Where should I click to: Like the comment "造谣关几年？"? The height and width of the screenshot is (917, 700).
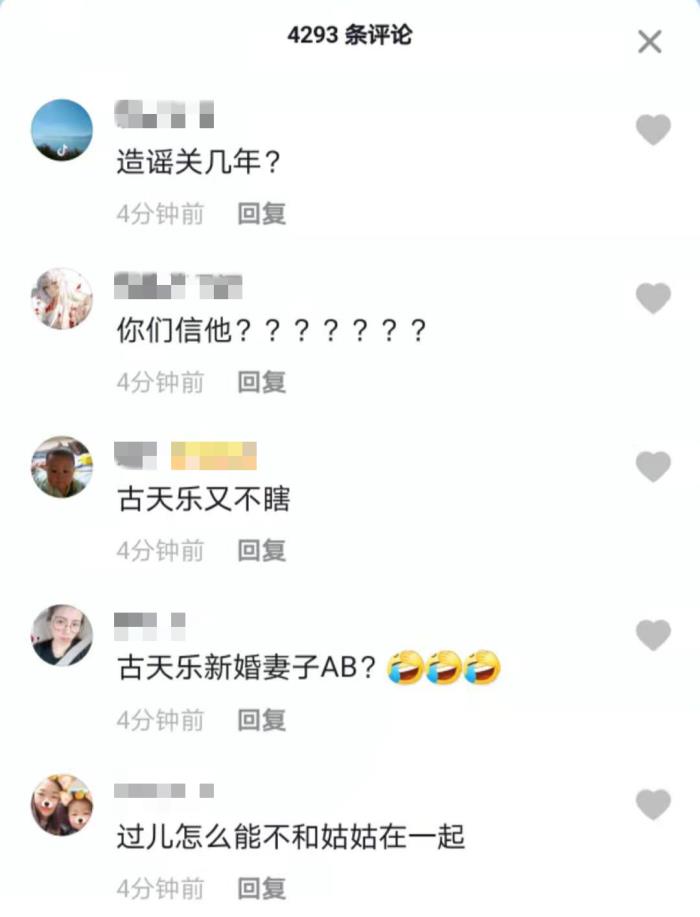[653, 130]
